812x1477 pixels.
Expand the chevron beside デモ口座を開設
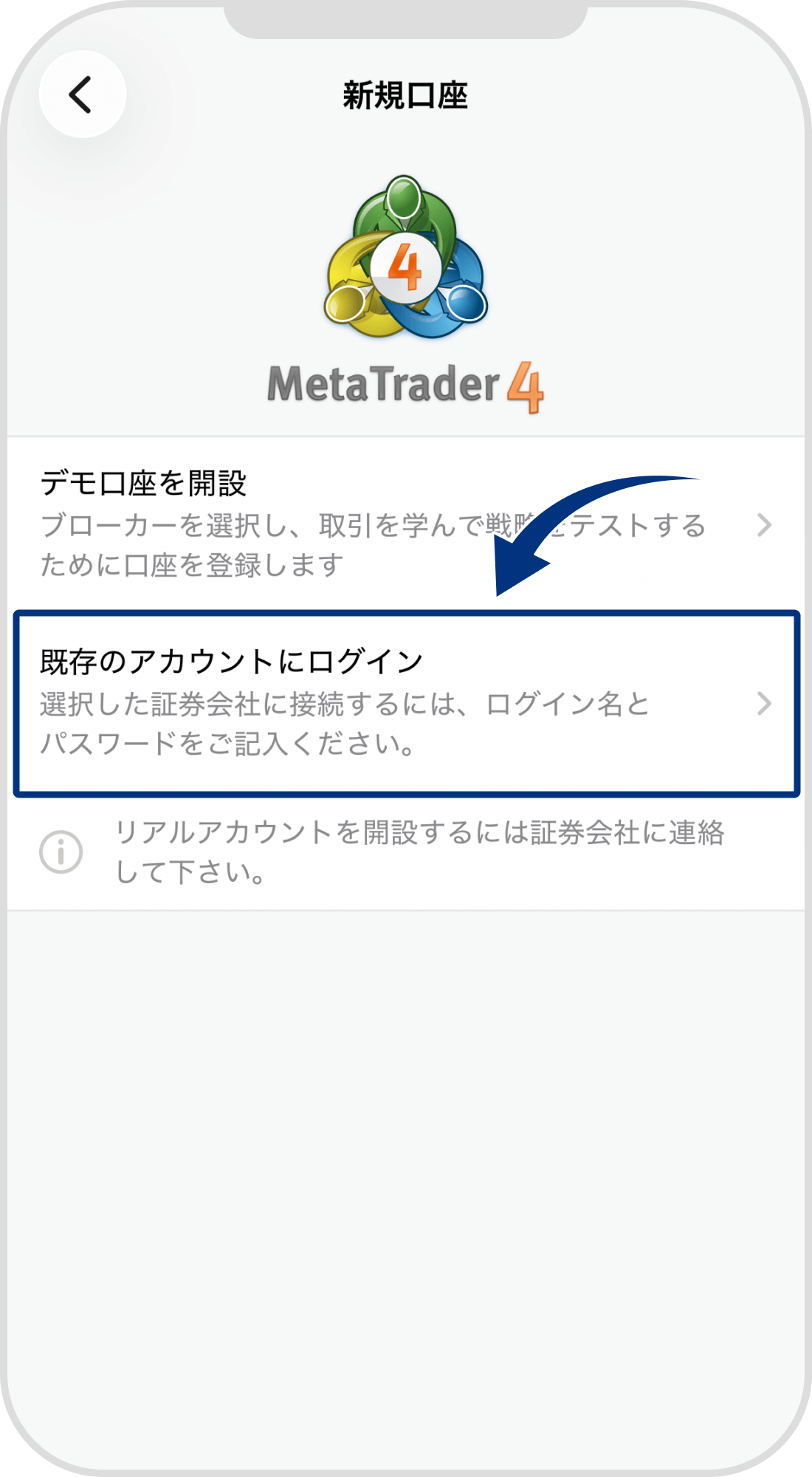(x=764, y=526)
